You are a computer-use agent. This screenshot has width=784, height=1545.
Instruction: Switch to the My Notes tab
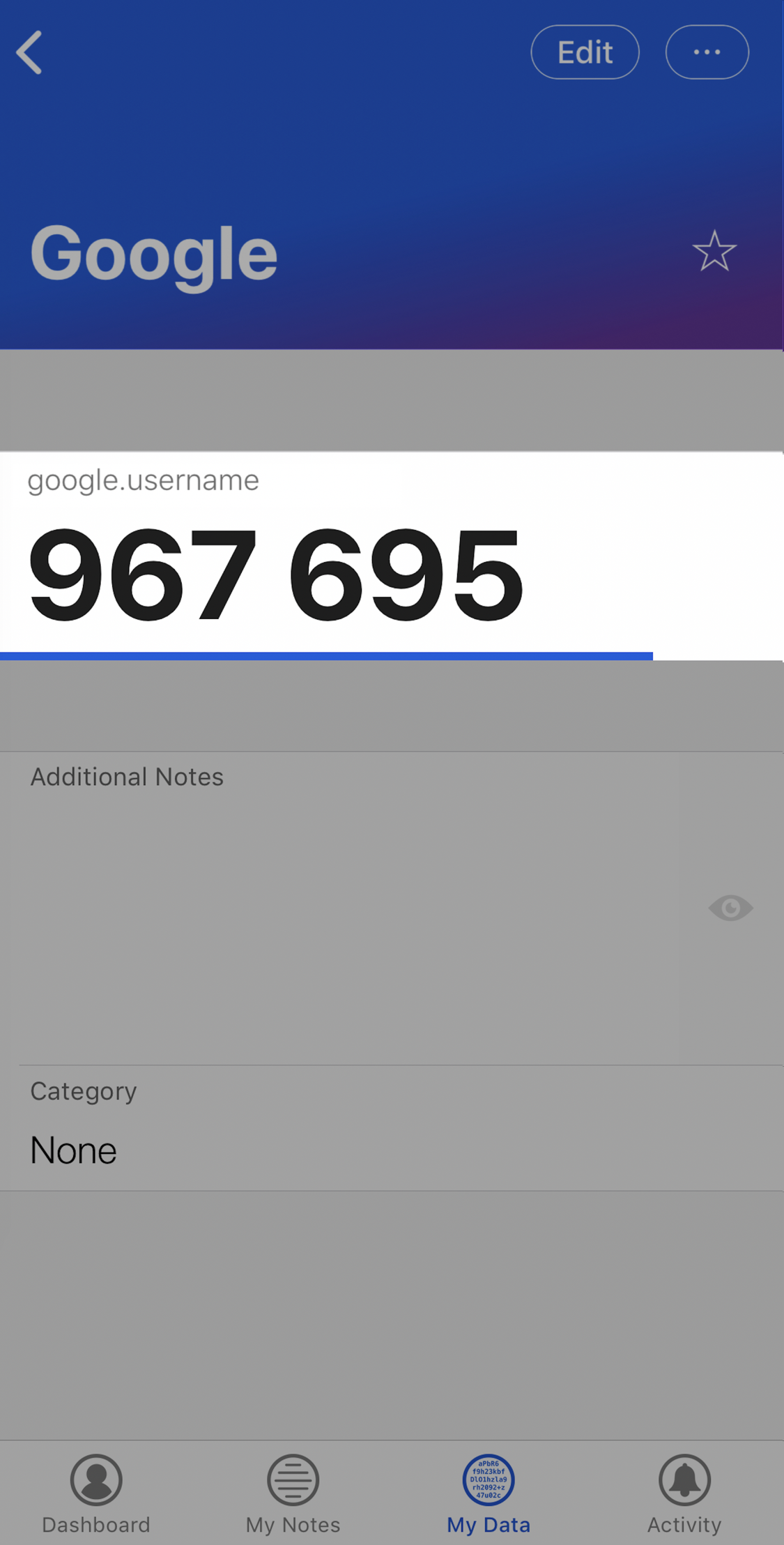click(293, 1493)
